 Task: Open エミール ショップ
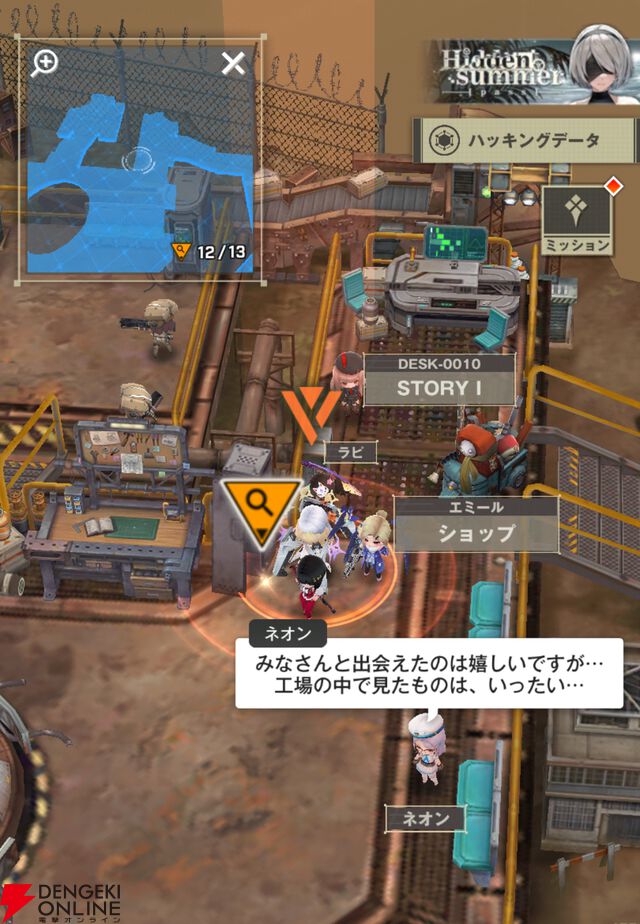476,524
